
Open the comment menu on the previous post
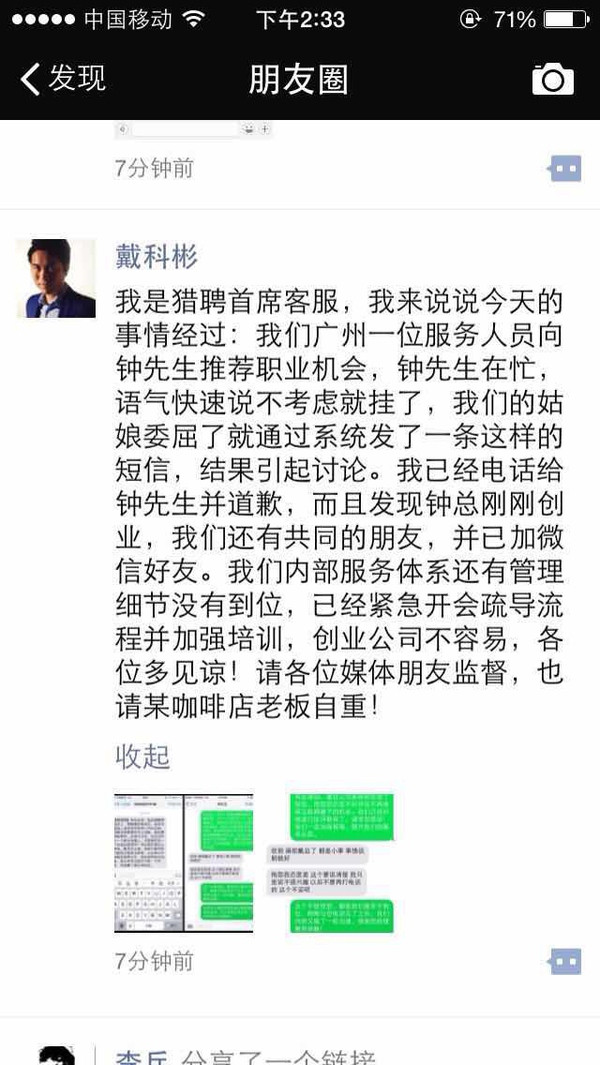click(x=564, y=169)
